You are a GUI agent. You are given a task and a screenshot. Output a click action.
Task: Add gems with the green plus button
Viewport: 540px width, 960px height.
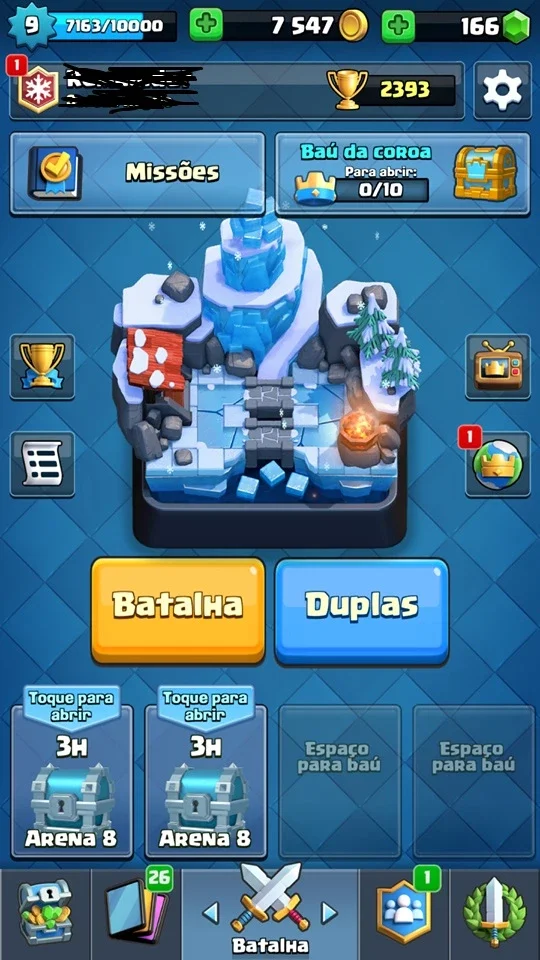(x=398, y=26)
